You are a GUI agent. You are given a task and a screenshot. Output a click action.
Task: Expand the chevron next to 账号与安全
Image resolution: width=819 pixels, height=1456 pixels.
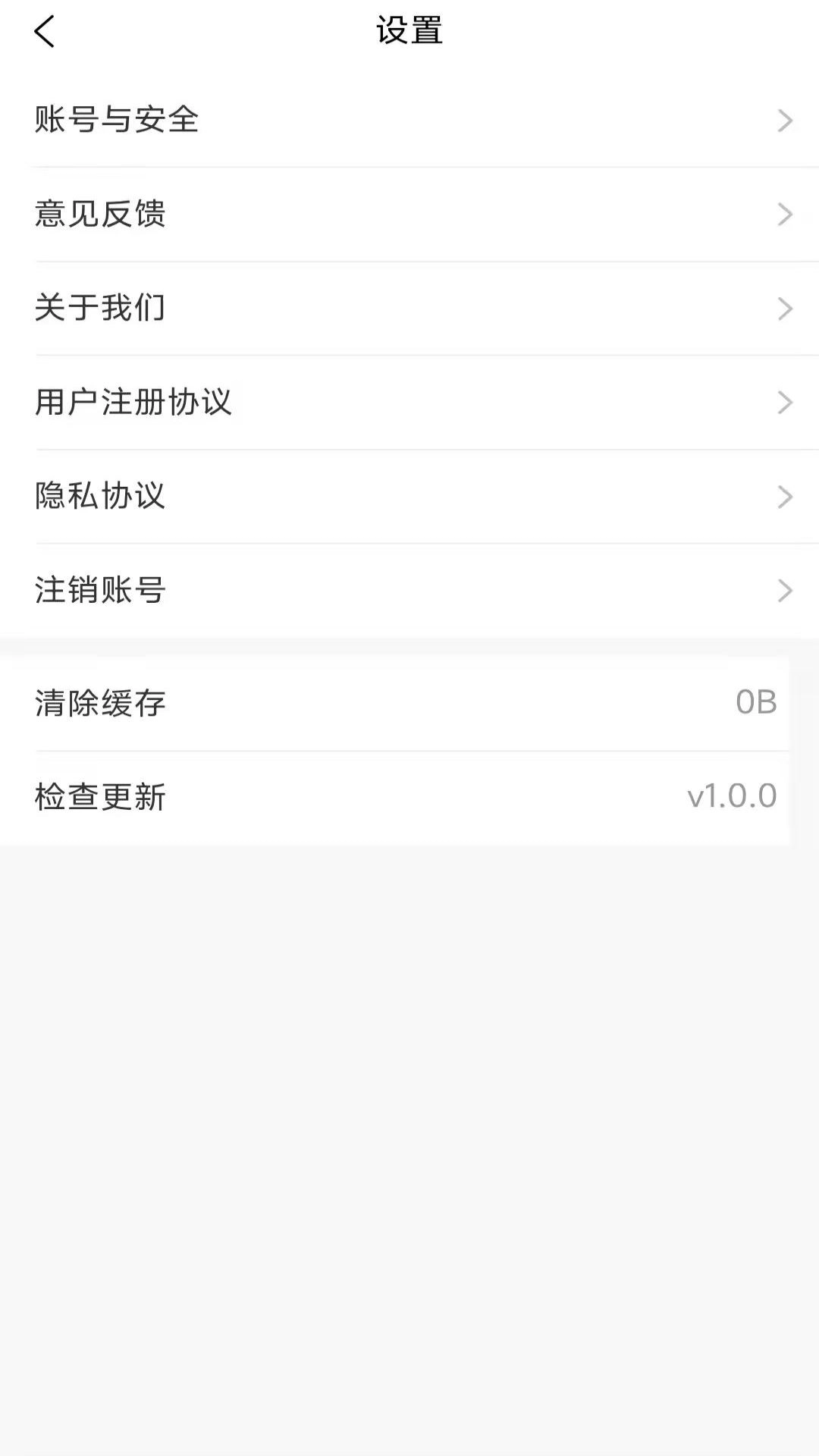point(786,119)
